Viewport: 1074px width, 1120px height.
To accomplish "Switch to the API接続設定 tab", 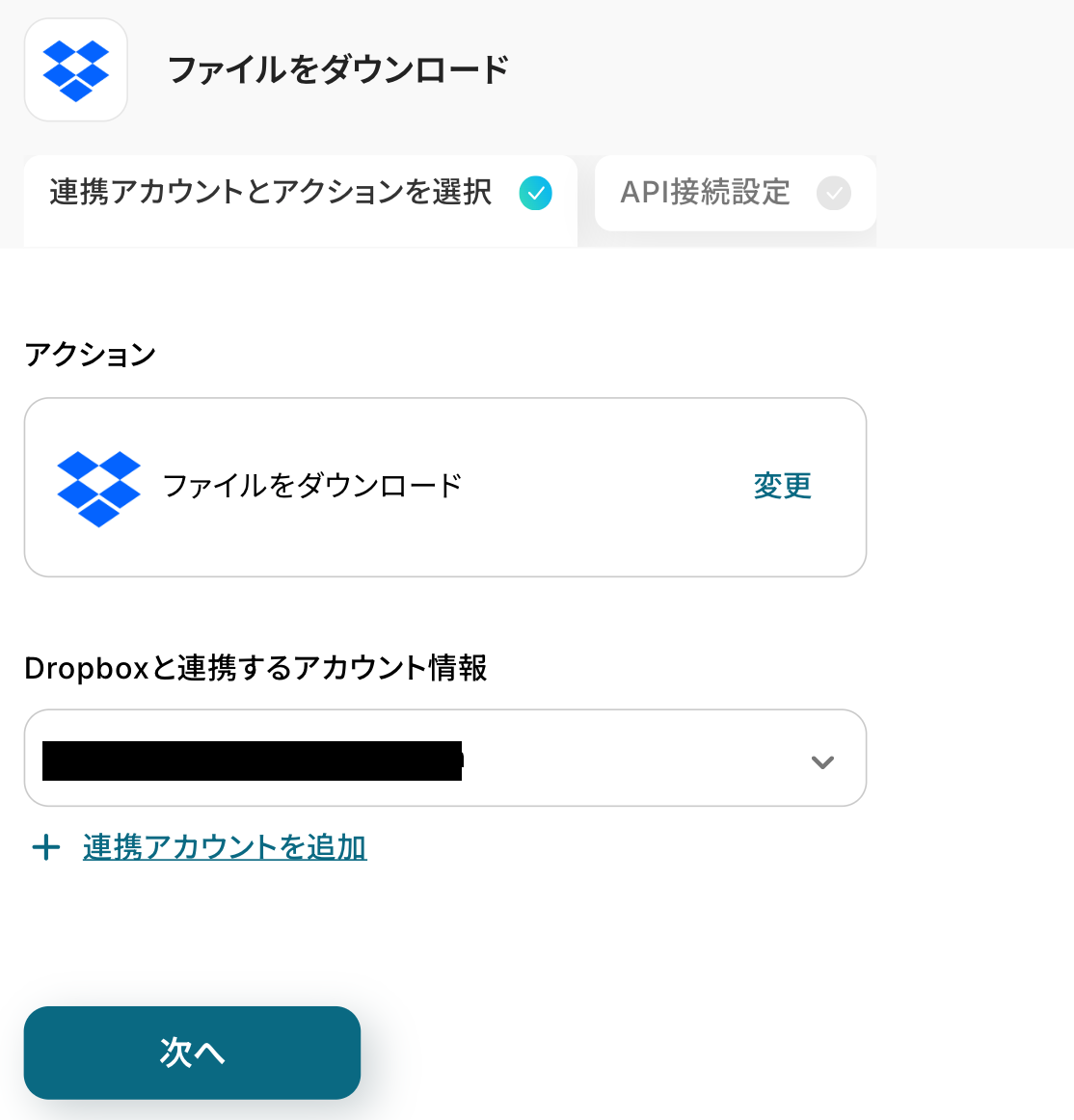I will [735, 193].
